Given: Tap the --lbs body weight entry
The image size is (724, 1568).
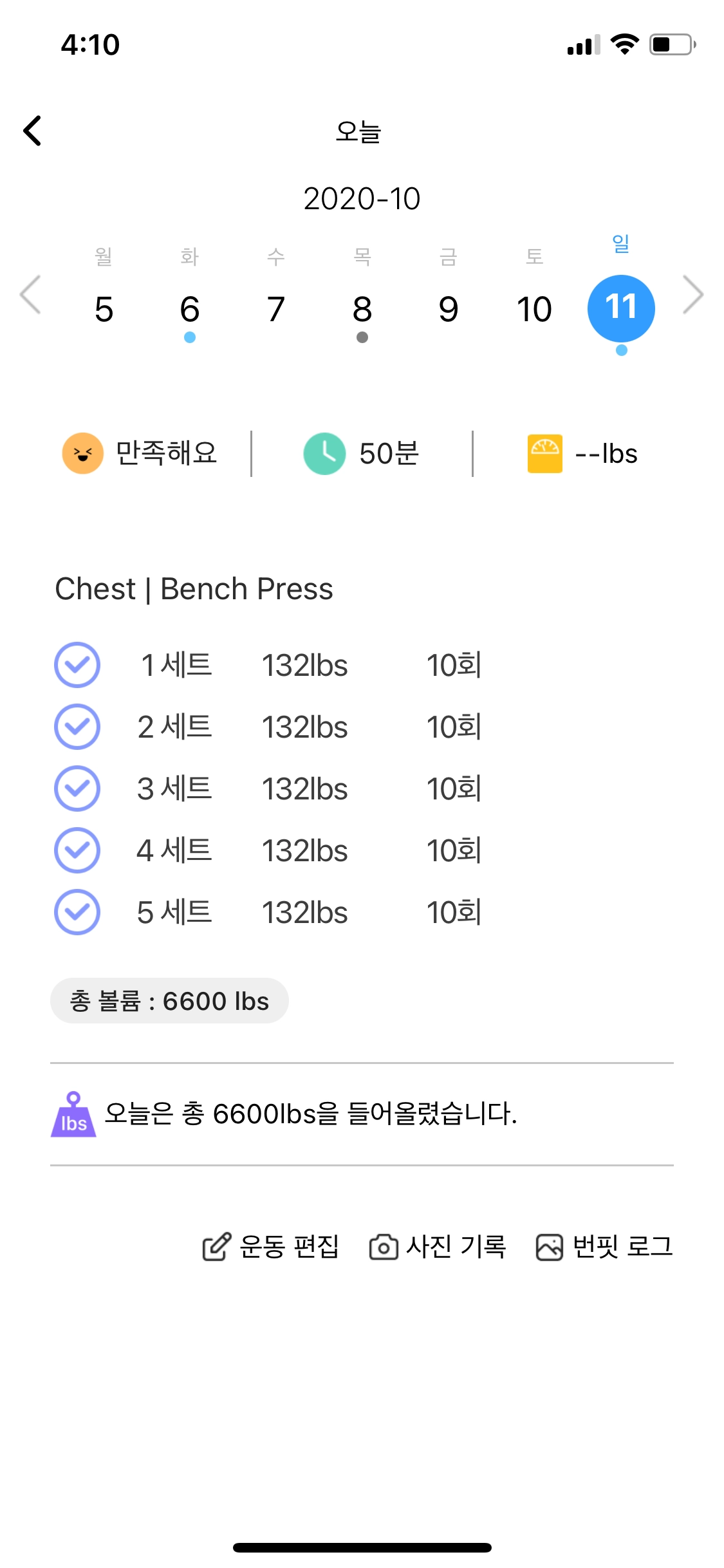Looking at the screenshot, I should (x=582, y=453).
